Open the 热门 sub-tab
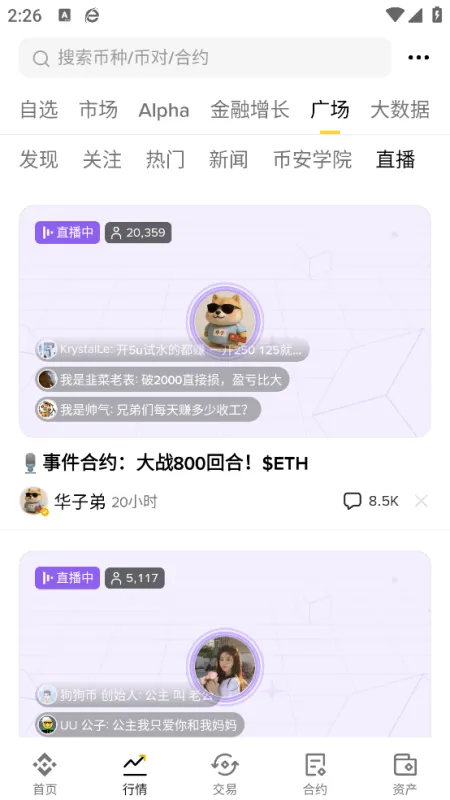The image size is (450, 800). (165, 160)
